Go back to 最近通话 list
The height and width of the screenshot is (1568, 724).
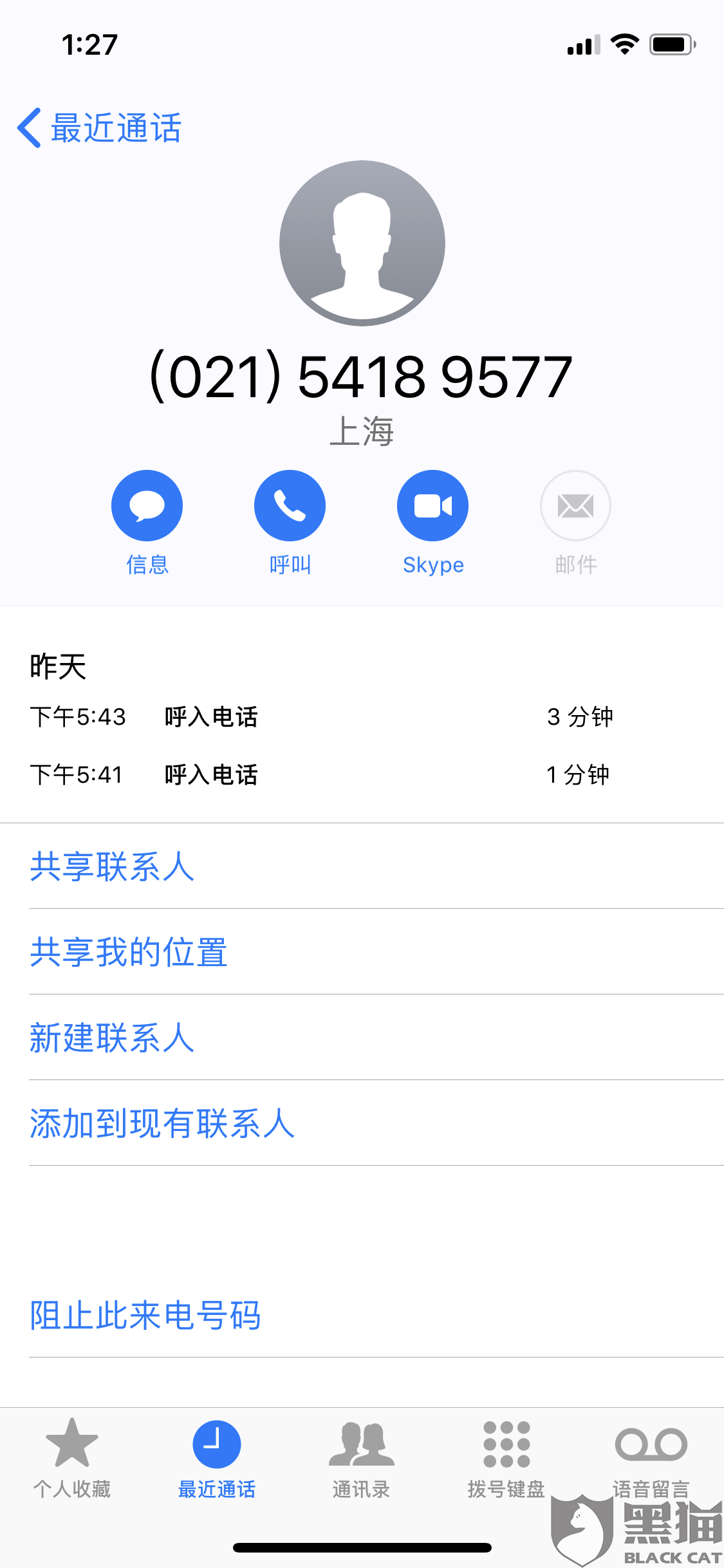(x=100, y=127)
